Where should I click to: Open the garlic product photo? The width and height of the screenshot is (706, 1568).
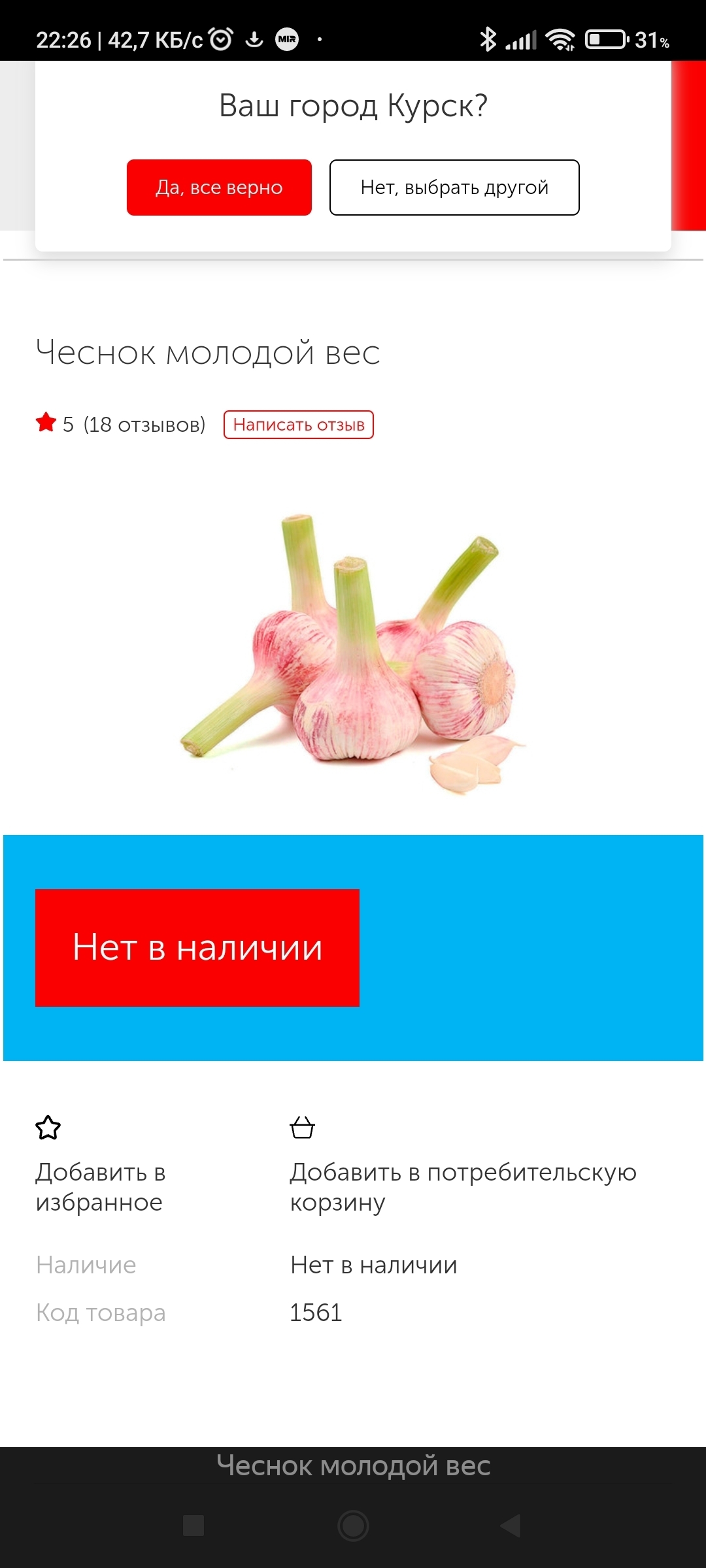pos(353,653)
